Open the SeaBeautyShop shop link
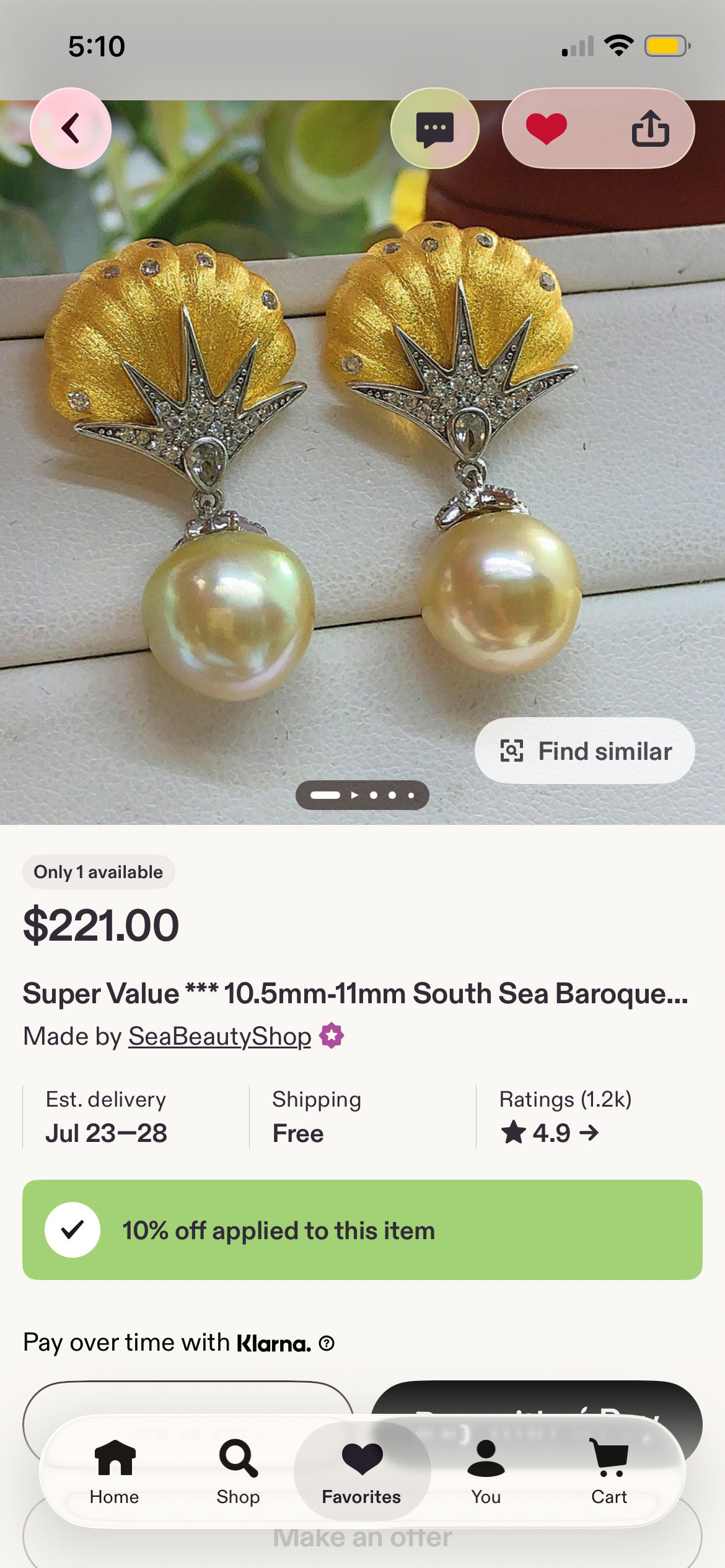This screenshot has height=1568, width=725. click(219, 1036)
